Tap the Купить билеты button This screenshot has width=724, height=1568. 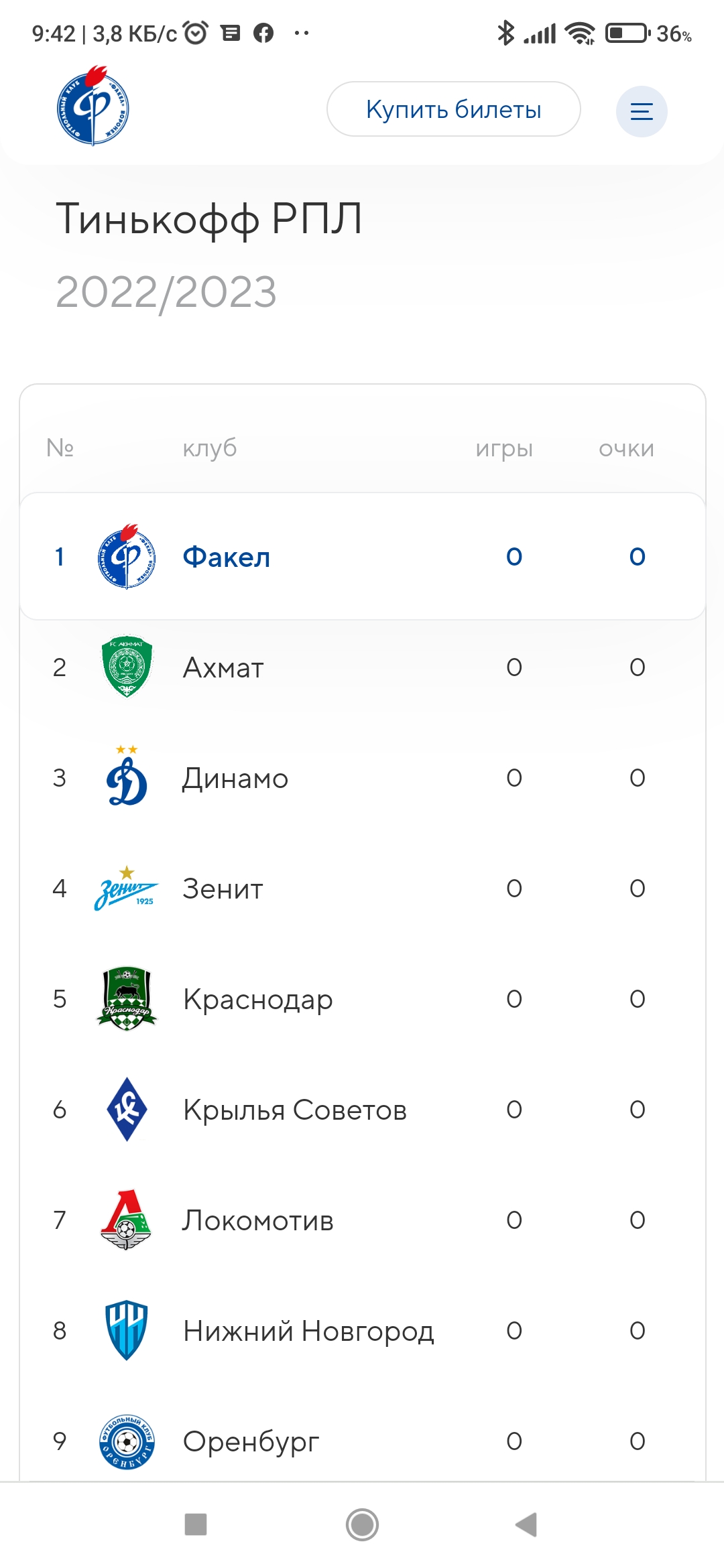[454, 109]
